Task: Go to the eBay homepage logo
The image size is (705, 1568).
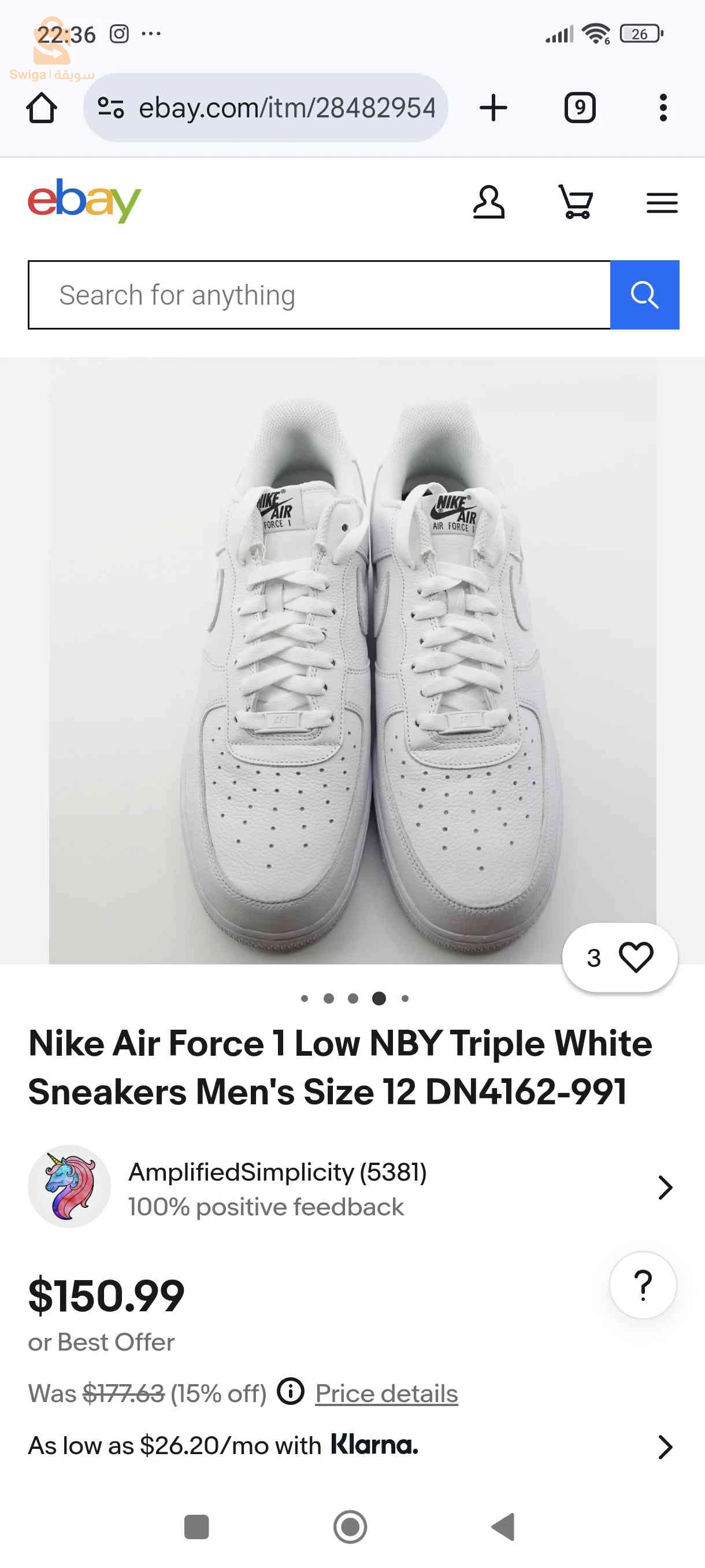Action: (x=84, y=200)
